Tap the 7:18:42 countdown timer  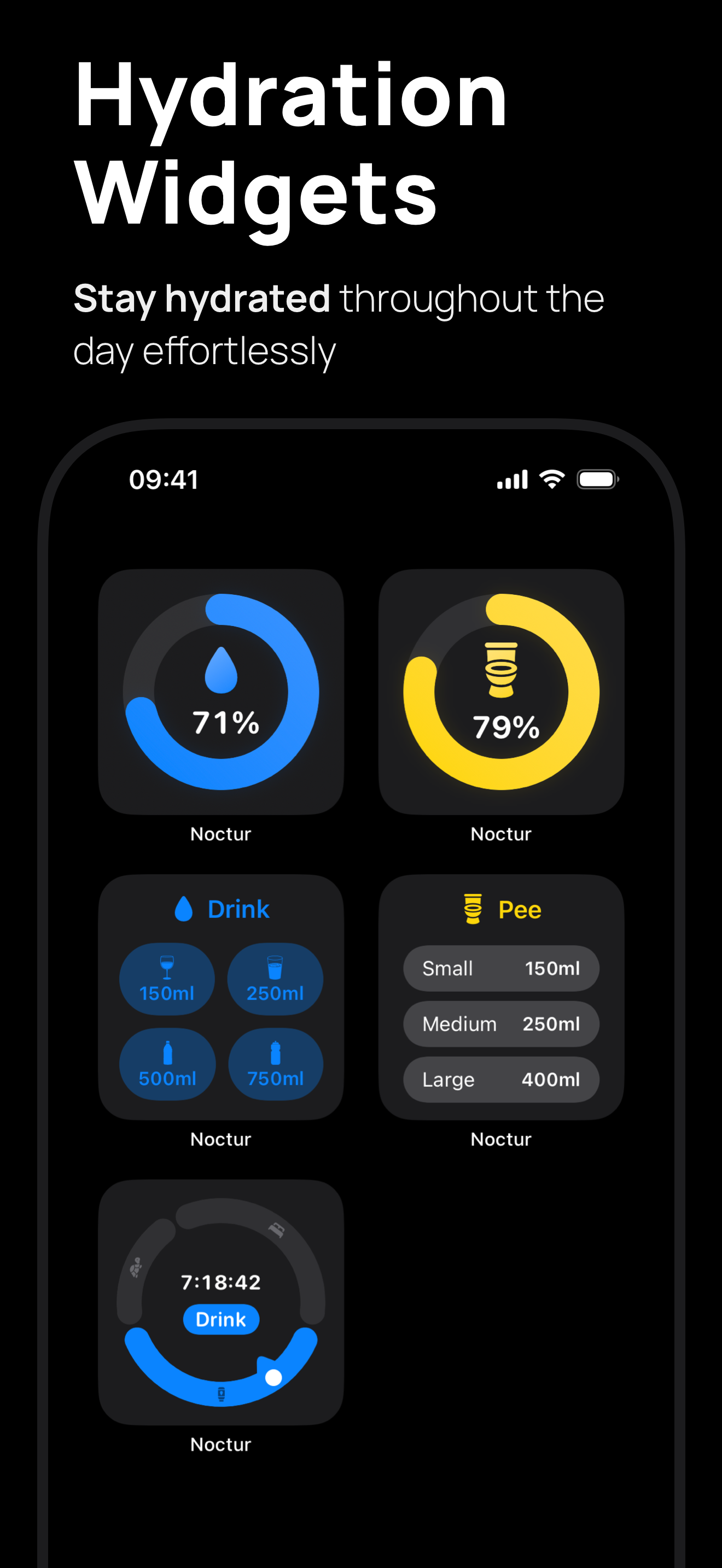(221, 1282)
